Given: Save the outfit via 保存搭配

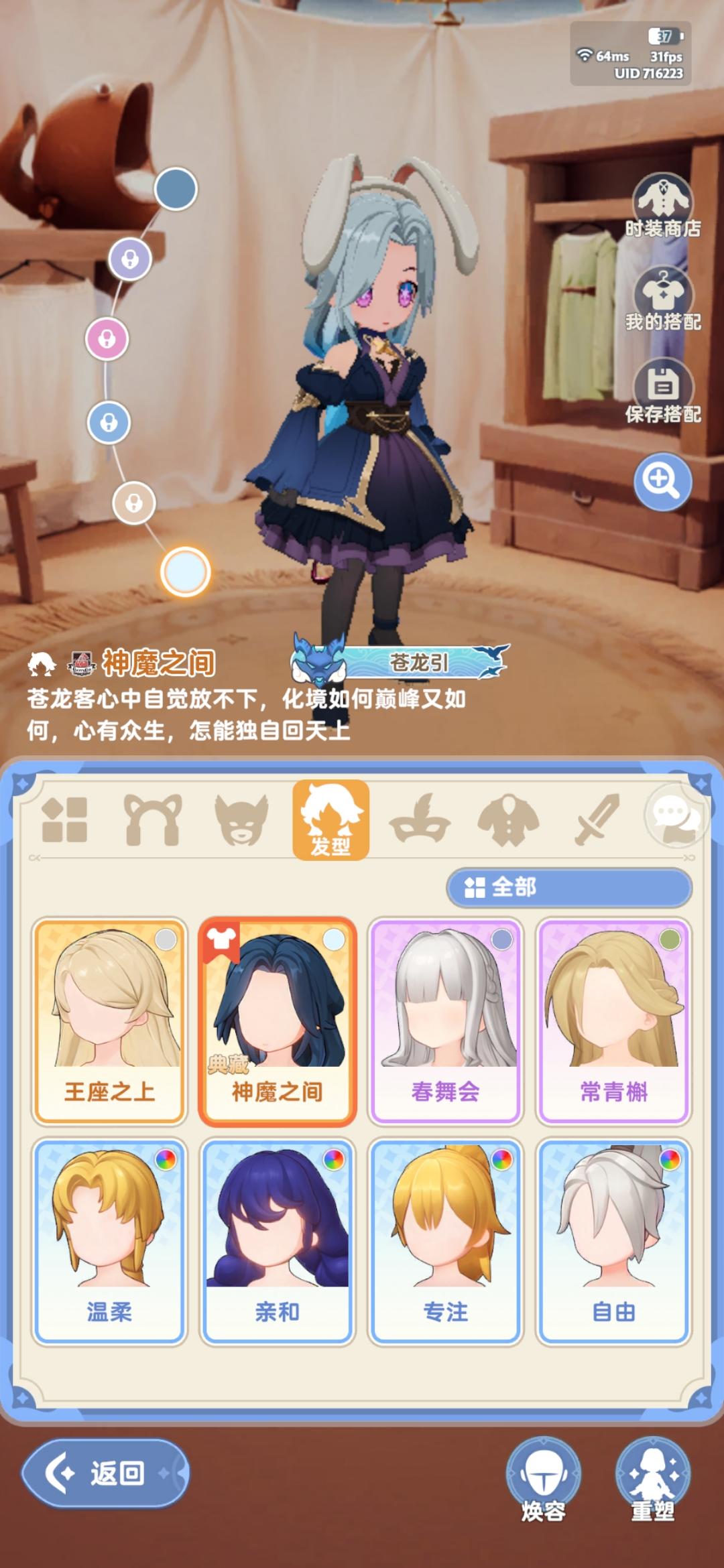Looking at the screenshot, I should tap(664, 387).
